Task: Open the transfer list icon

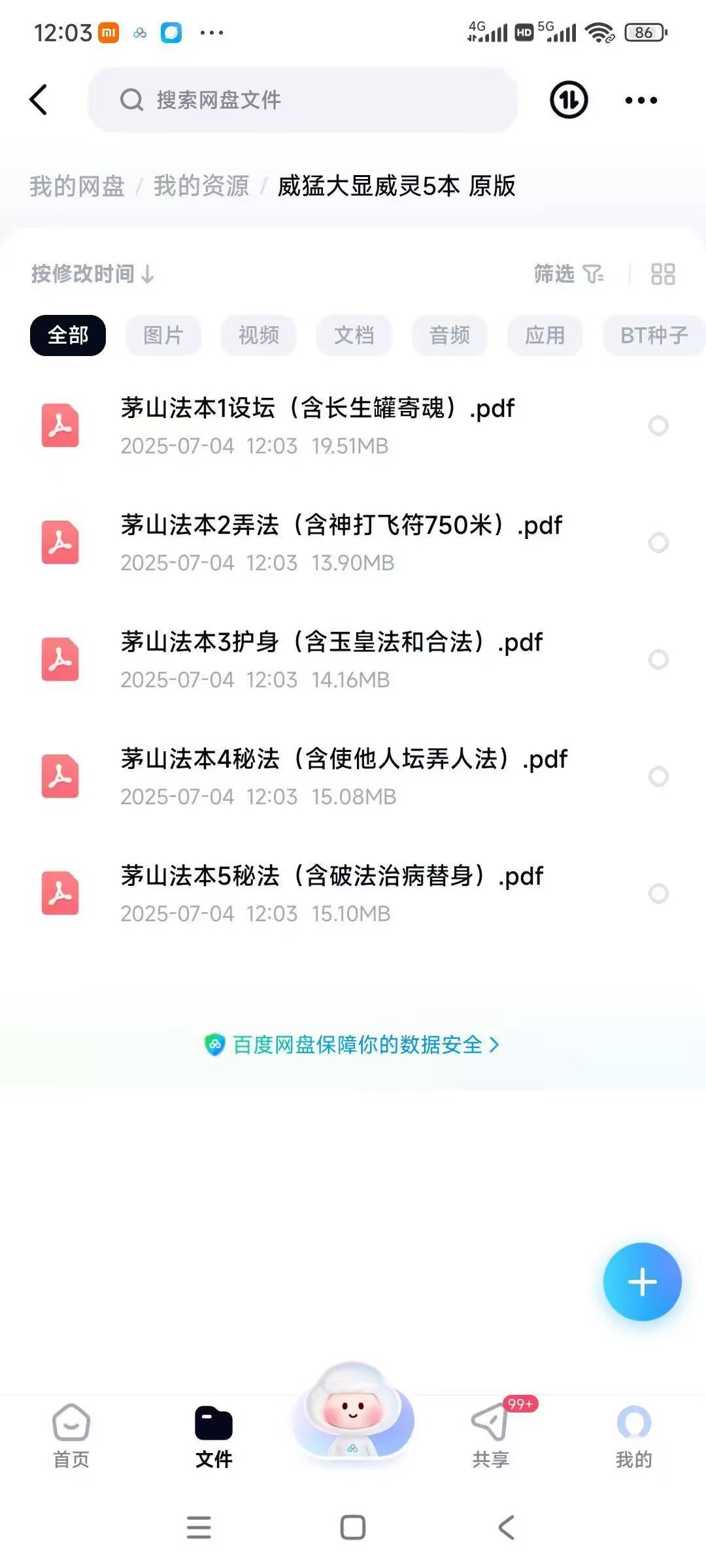Action: tap(569, 100)
